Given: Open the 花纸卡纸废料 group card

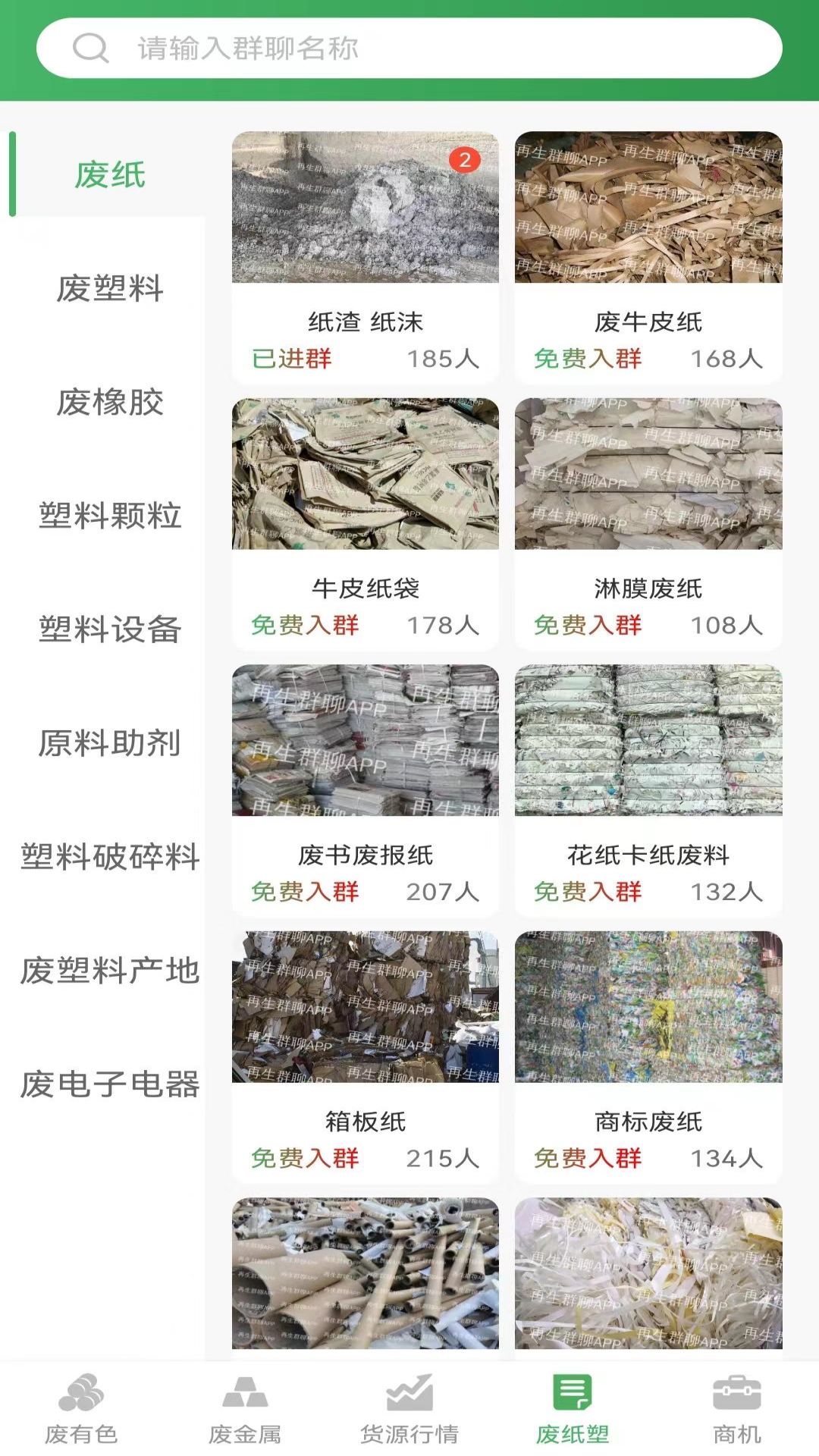Looking at the screenshot, I should [648, 790].
